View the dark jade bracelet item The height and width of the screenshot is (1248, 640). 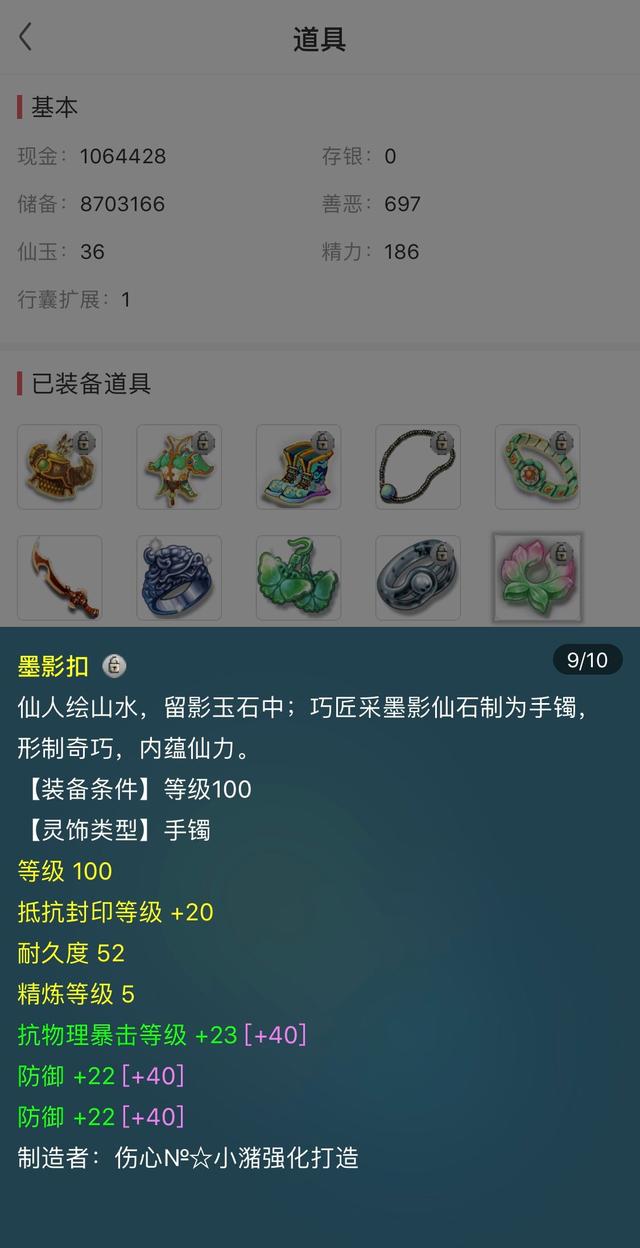(418, 578)
